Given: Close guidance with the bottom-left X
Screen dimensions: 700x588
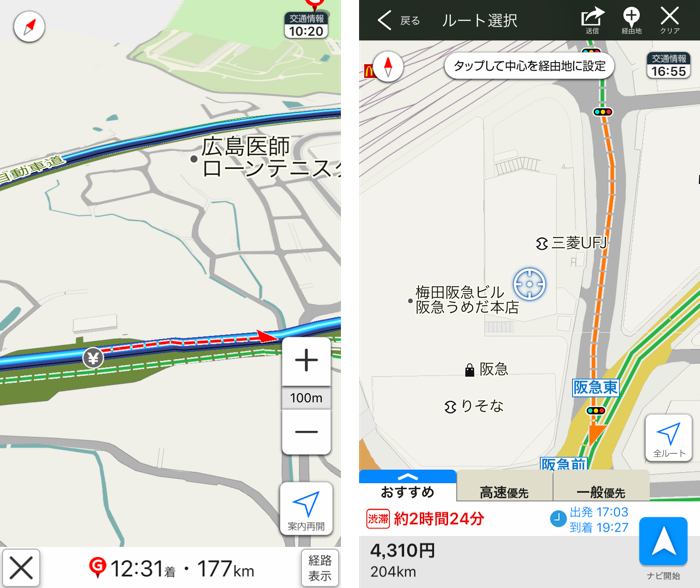Looking at the screenshot, I should pyautogui.click(x=22, y=567).
